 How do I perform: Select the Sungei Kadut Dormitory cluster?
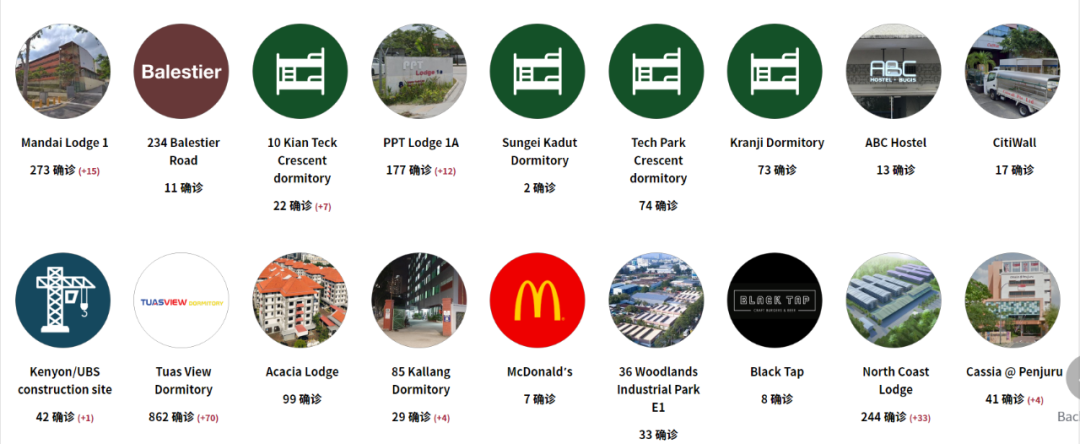pyautogui.click(x=537, y=72)
